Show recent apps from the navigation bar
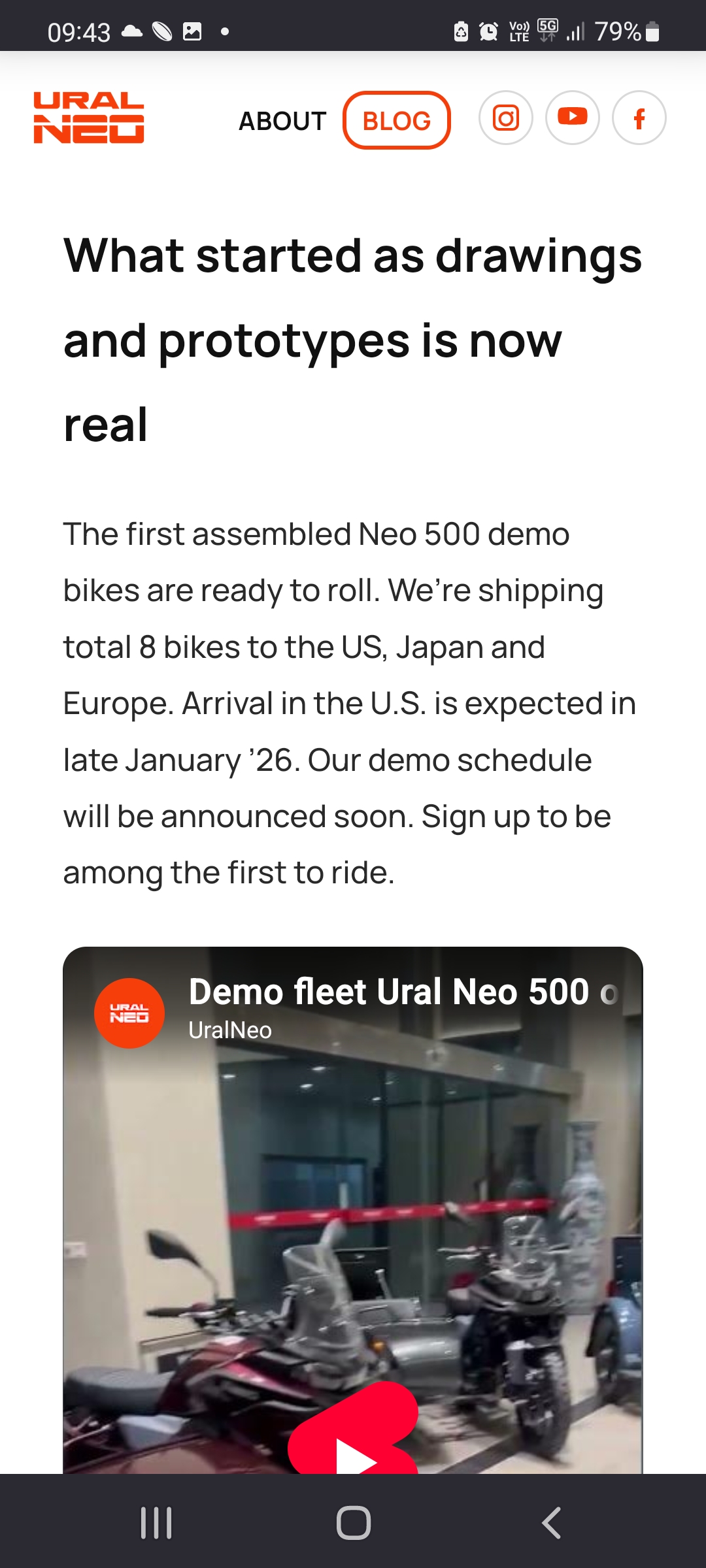The image size is (706, 1568). 156,1523
